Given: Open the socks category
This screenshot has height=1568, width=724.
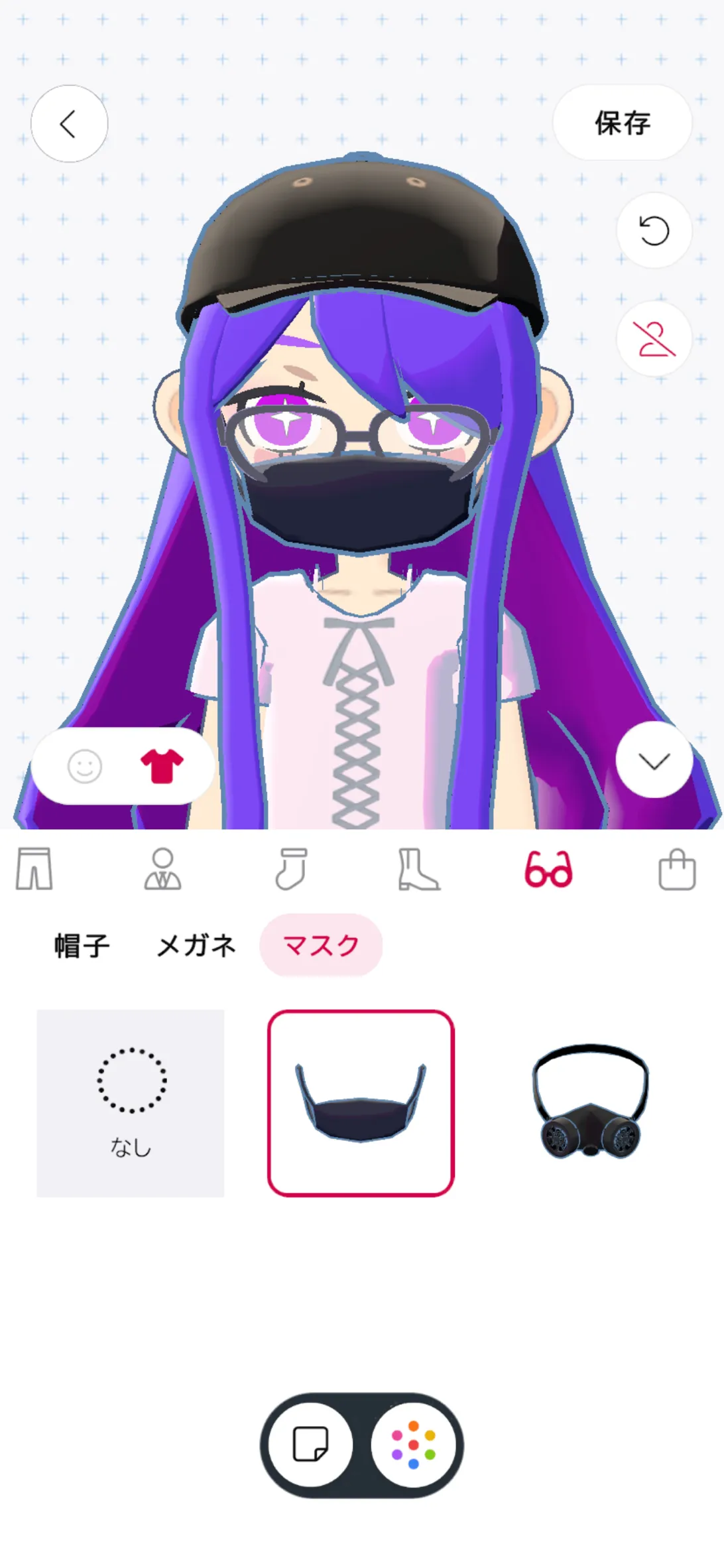Looking at the screenshot, I should point(291,869).
